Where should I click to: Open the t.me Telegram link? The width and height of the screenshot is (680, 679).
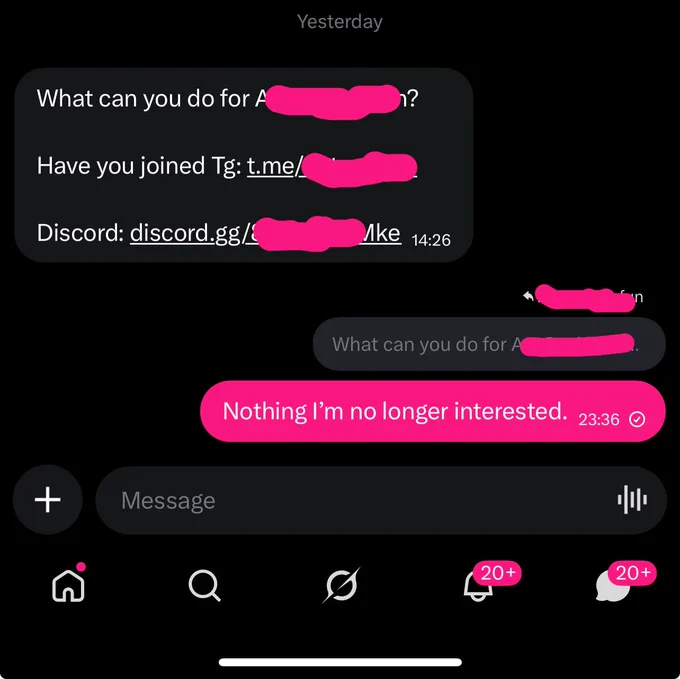[x=332, y=166]
